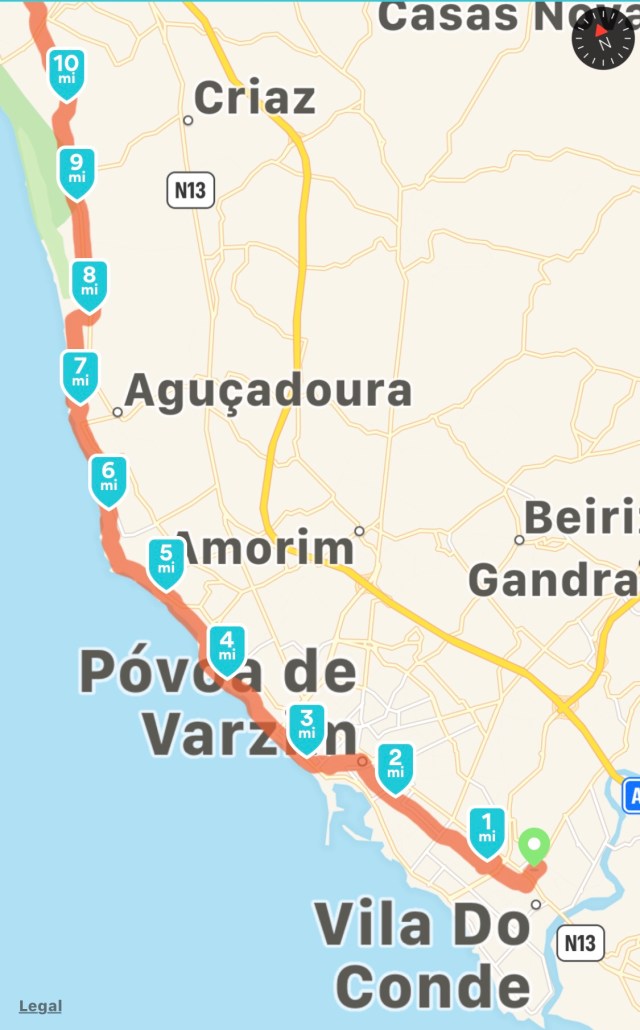This screenshot has width=640, height=1030.
Task: Open the Legal link
Action: 40,1006
